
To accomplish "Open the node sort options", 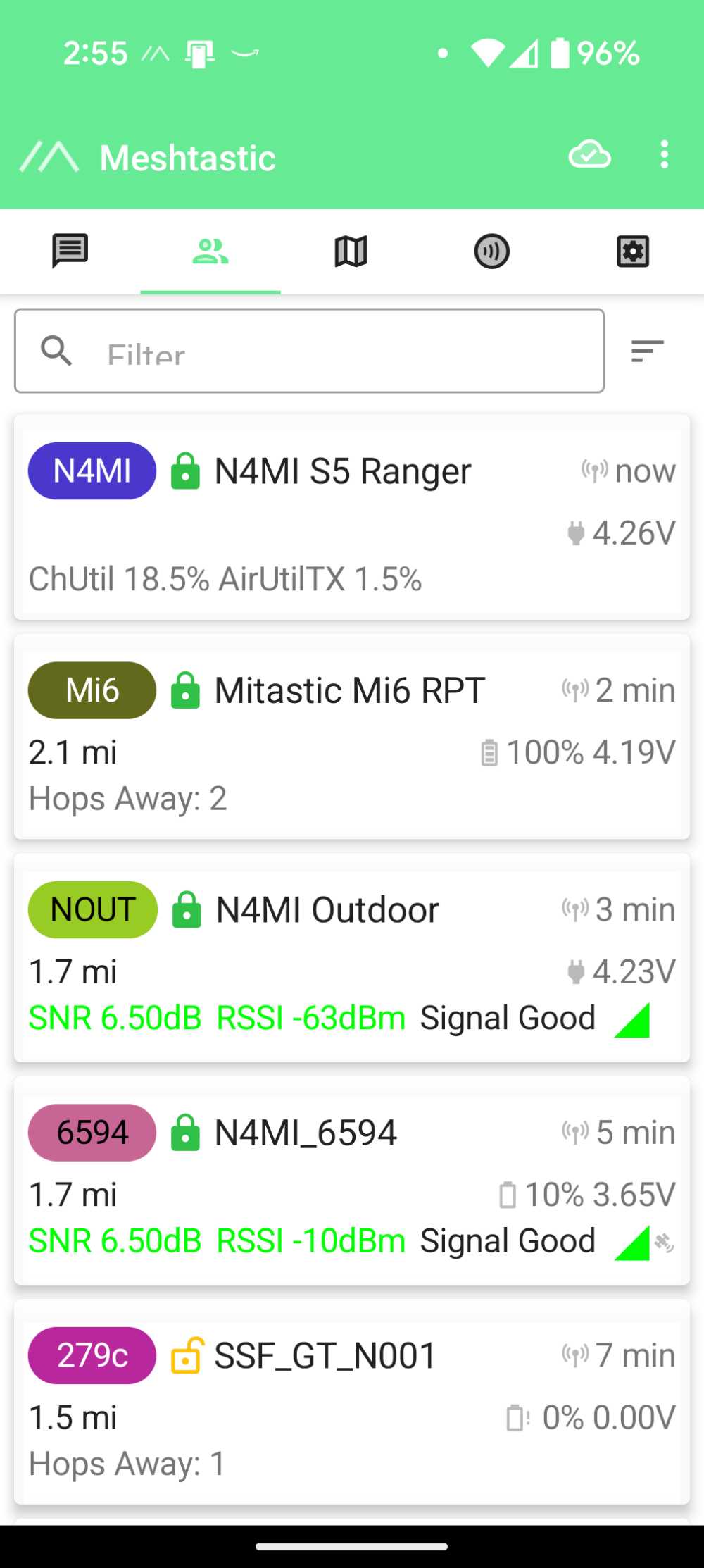I will [648, 351].
